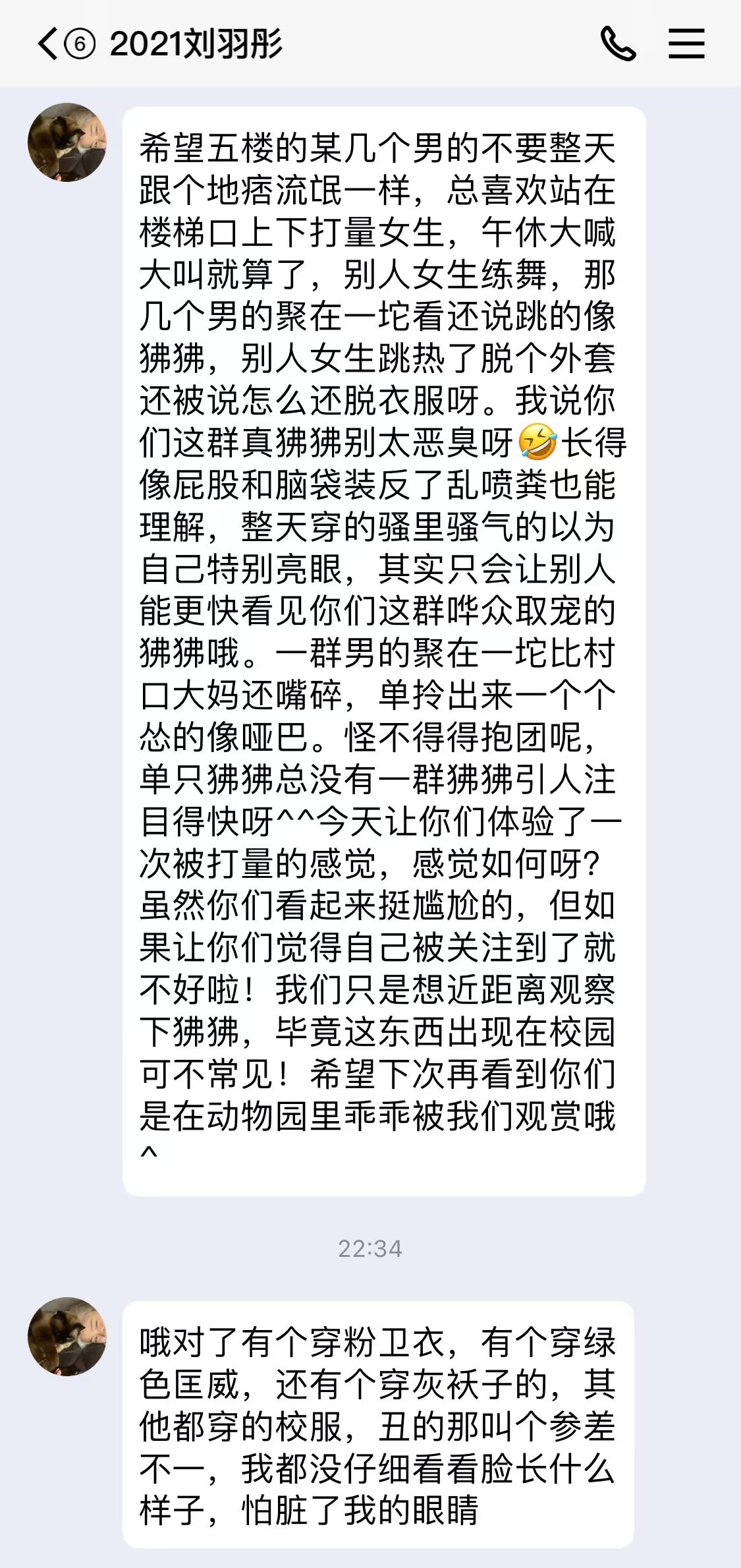This screenshot has width=741, height=1568.
Task: Open sender's avatar beside the 22:34 message
Action: pos(67,1337)
